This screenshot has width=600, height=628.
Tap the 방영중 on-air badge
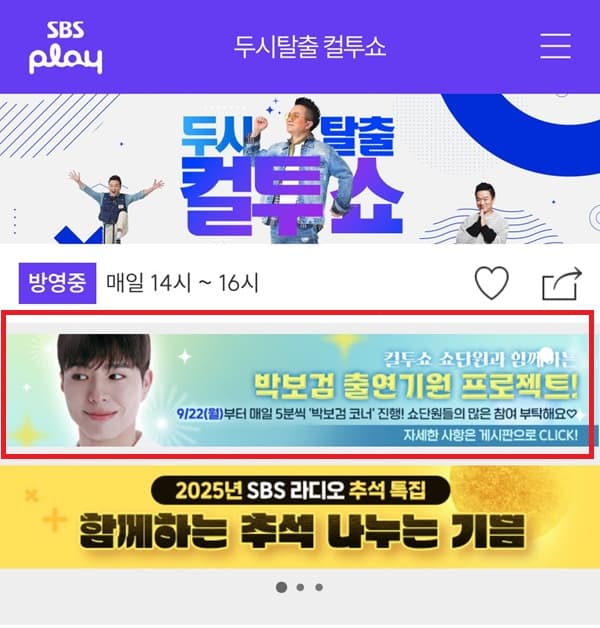click(58, 283)
